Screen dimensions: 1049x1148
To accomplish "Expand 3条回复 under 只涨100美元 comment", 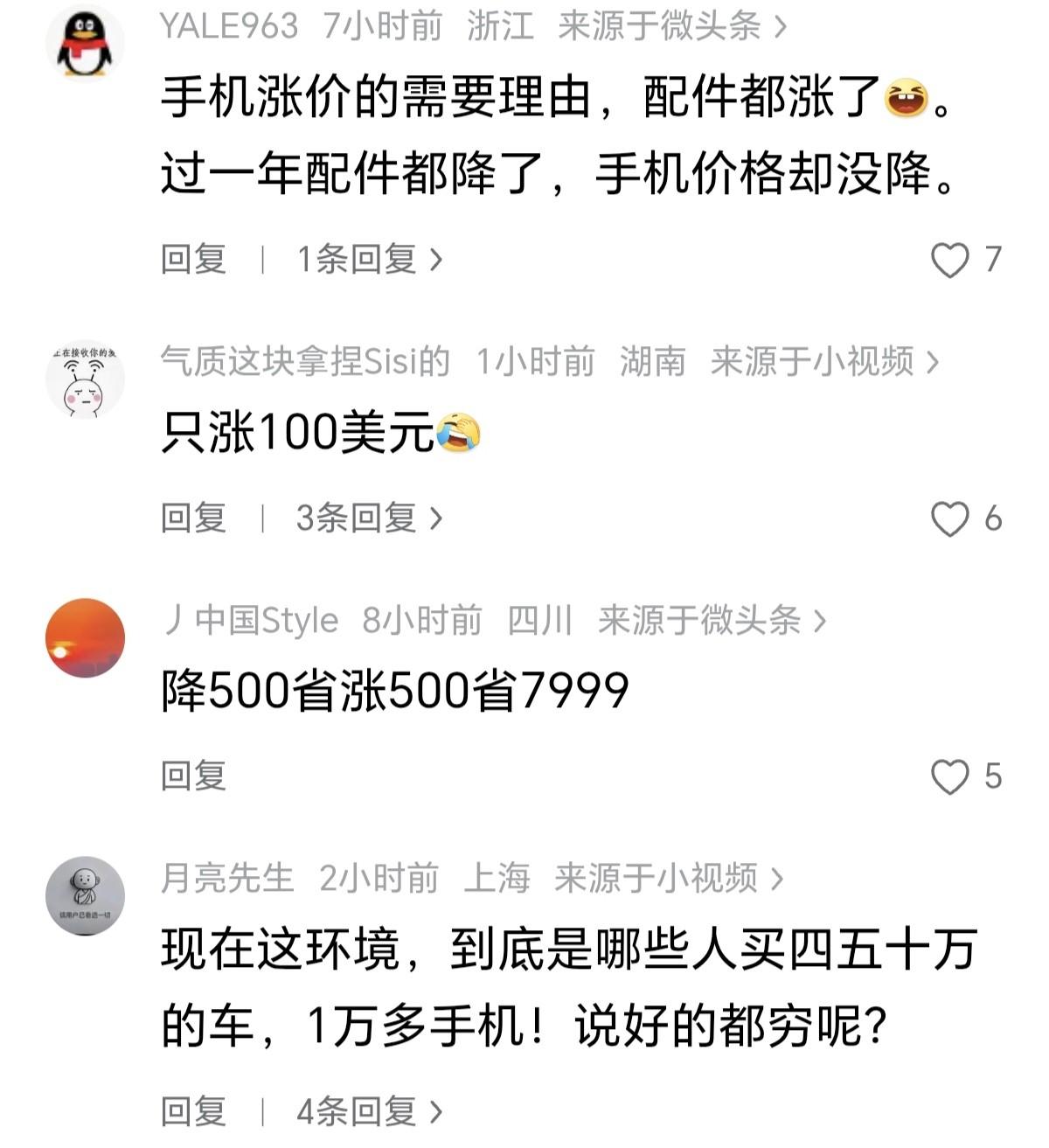I will (370, 518).
